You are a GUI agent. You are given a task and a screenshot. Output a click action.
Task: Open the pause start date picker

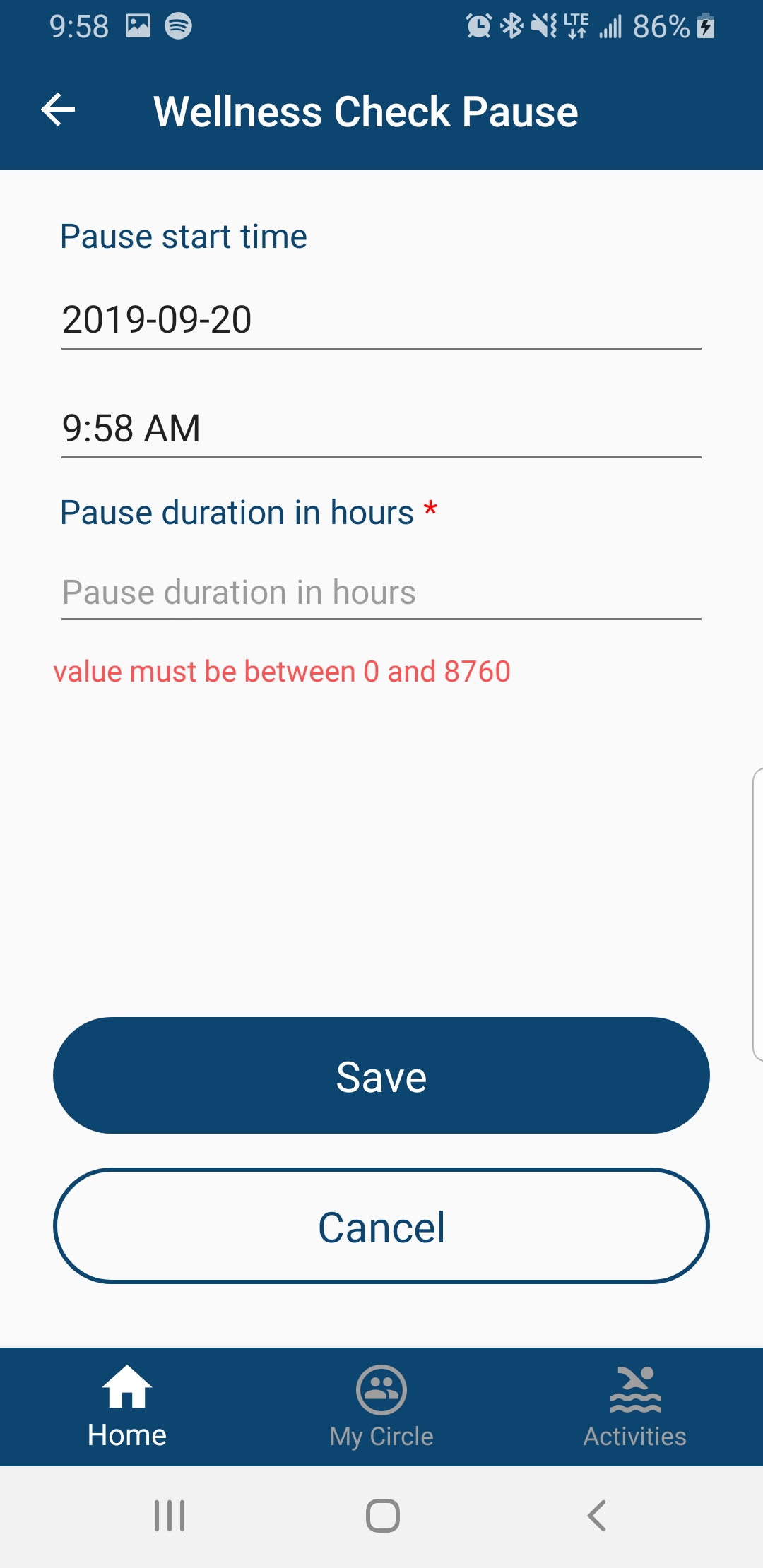(x=380, y=320)
